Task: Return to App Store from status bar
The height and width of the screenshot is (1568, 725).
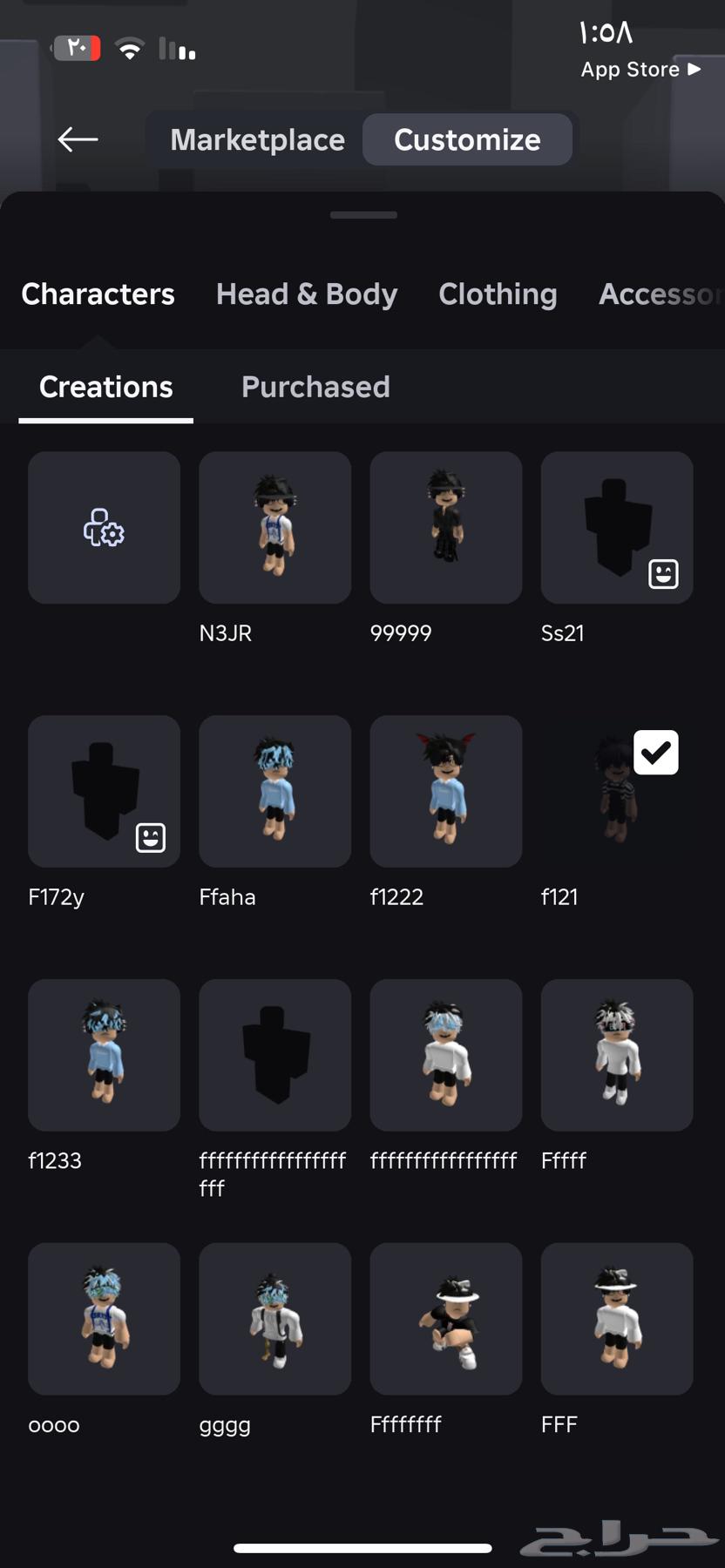Action: click(640, 70)
